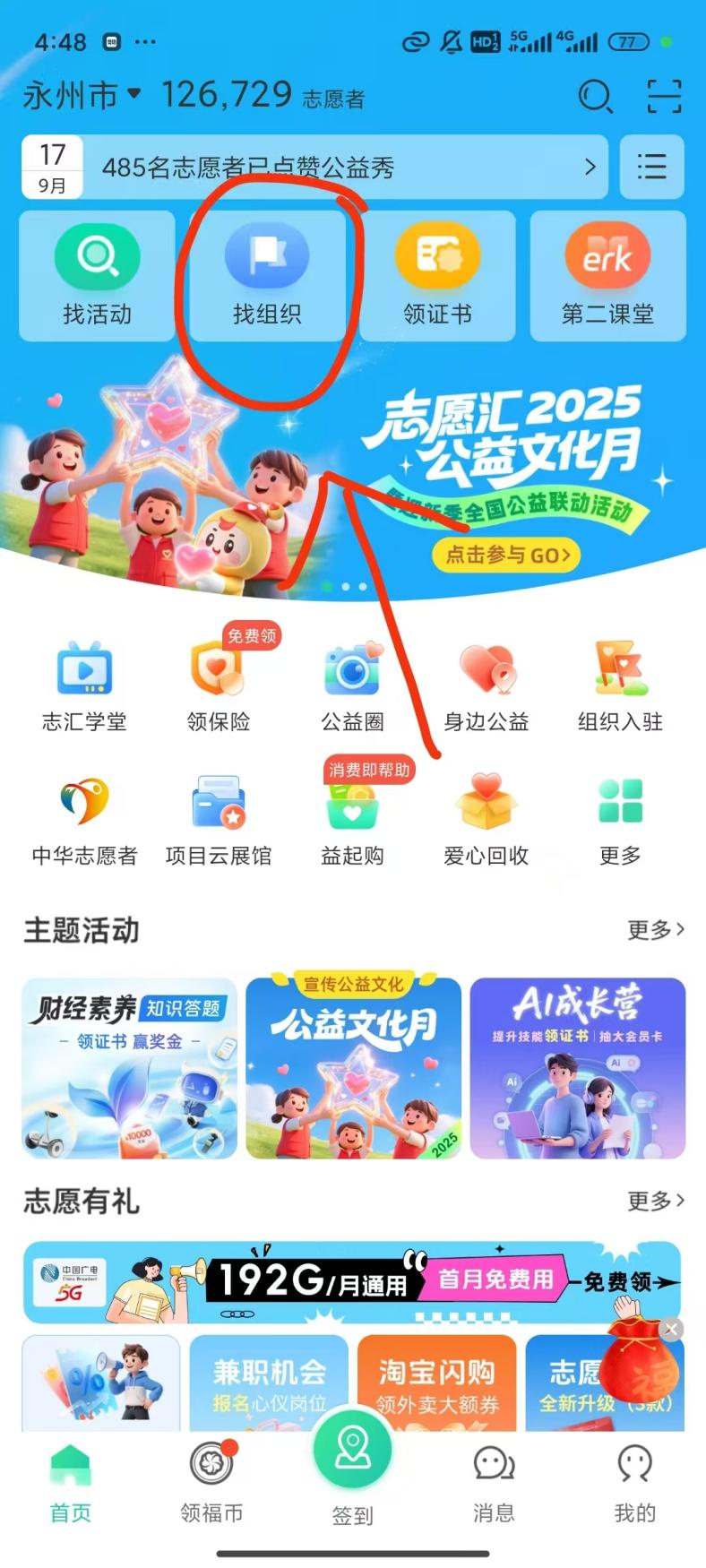The height and width of the screenshot is (1568, 706).
Task: Dismiss the floating red packet
Action: click(x=671, y=1330)
